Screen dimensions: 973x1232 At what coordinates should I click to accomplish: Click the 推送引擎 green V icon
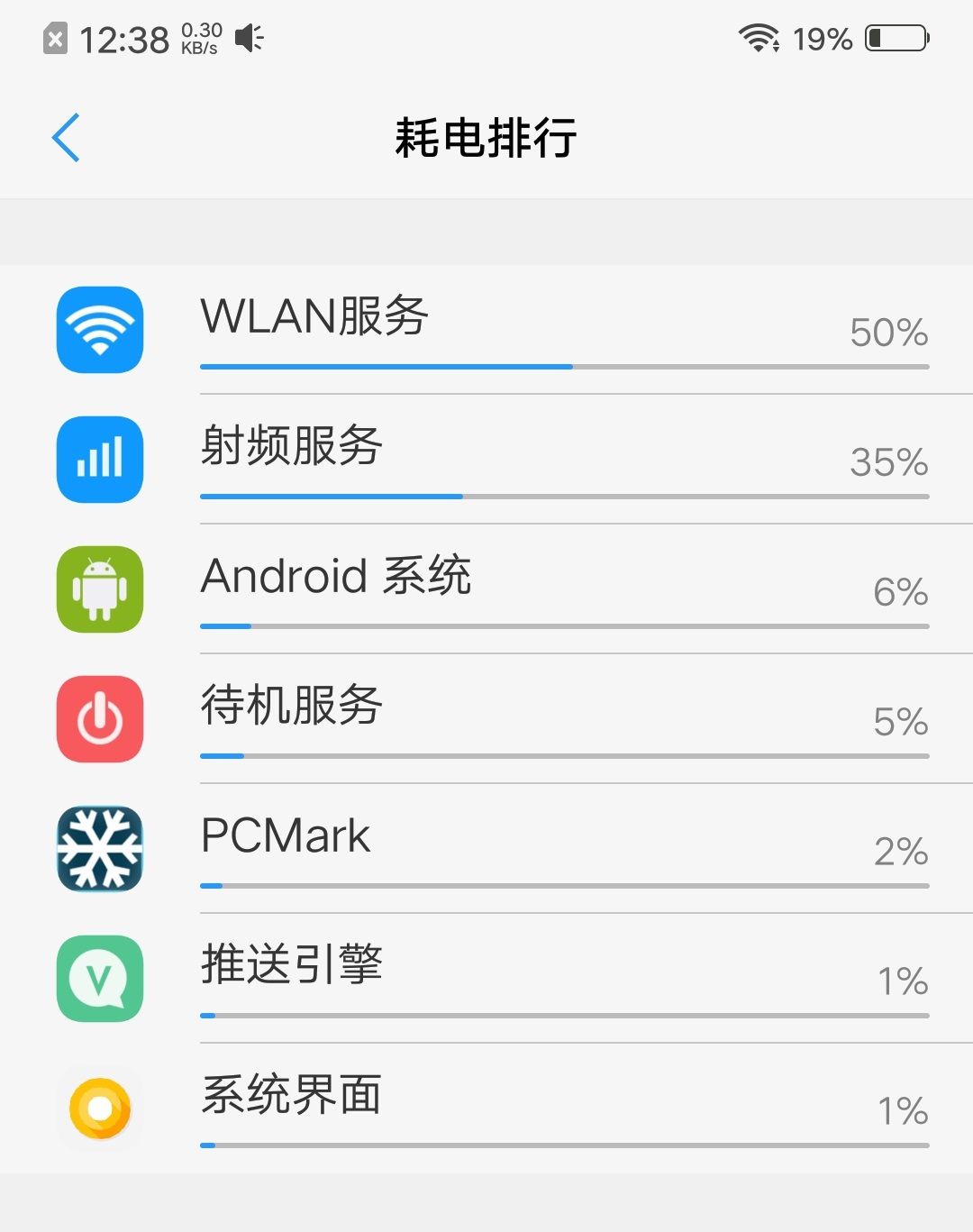coord(99,979)
